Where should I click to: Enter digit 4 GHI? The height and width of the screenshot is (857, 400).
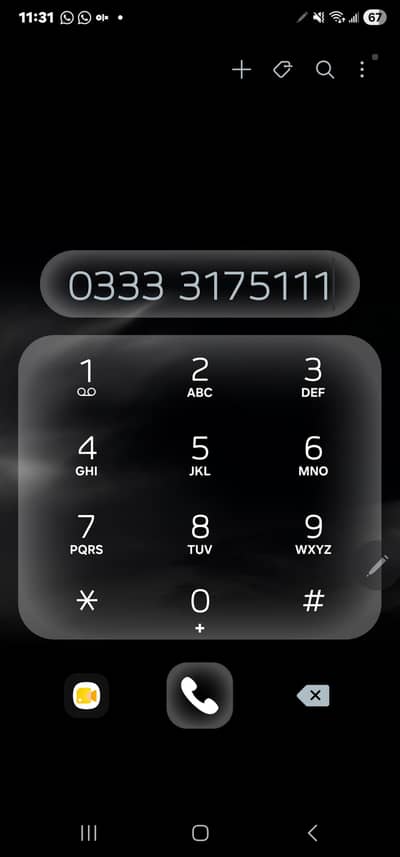click(x=87, y=456)
